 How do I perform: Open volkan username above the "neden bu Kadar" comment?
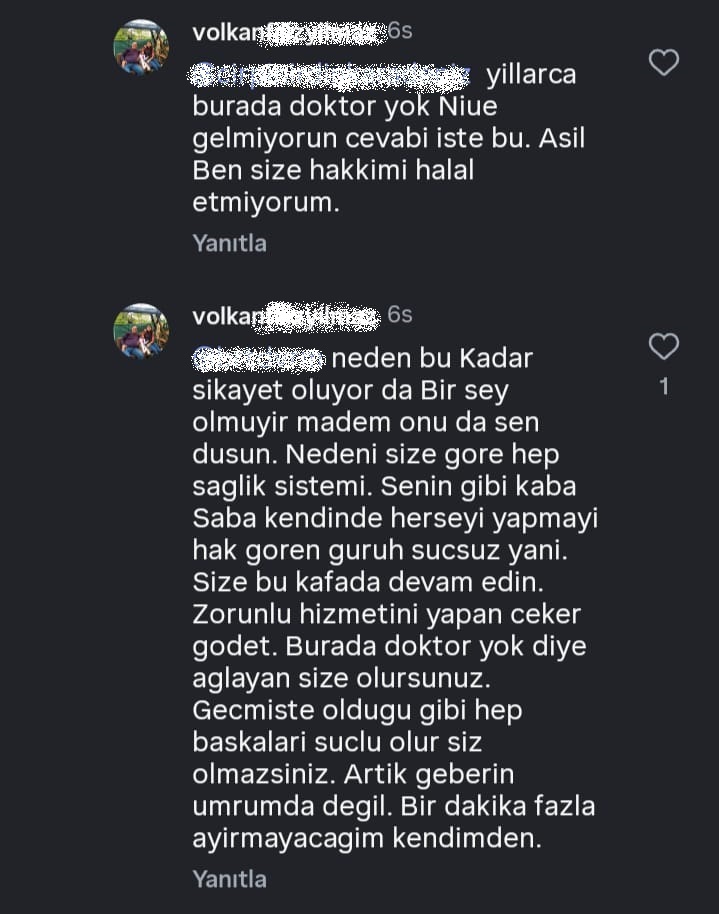point(285,316)
